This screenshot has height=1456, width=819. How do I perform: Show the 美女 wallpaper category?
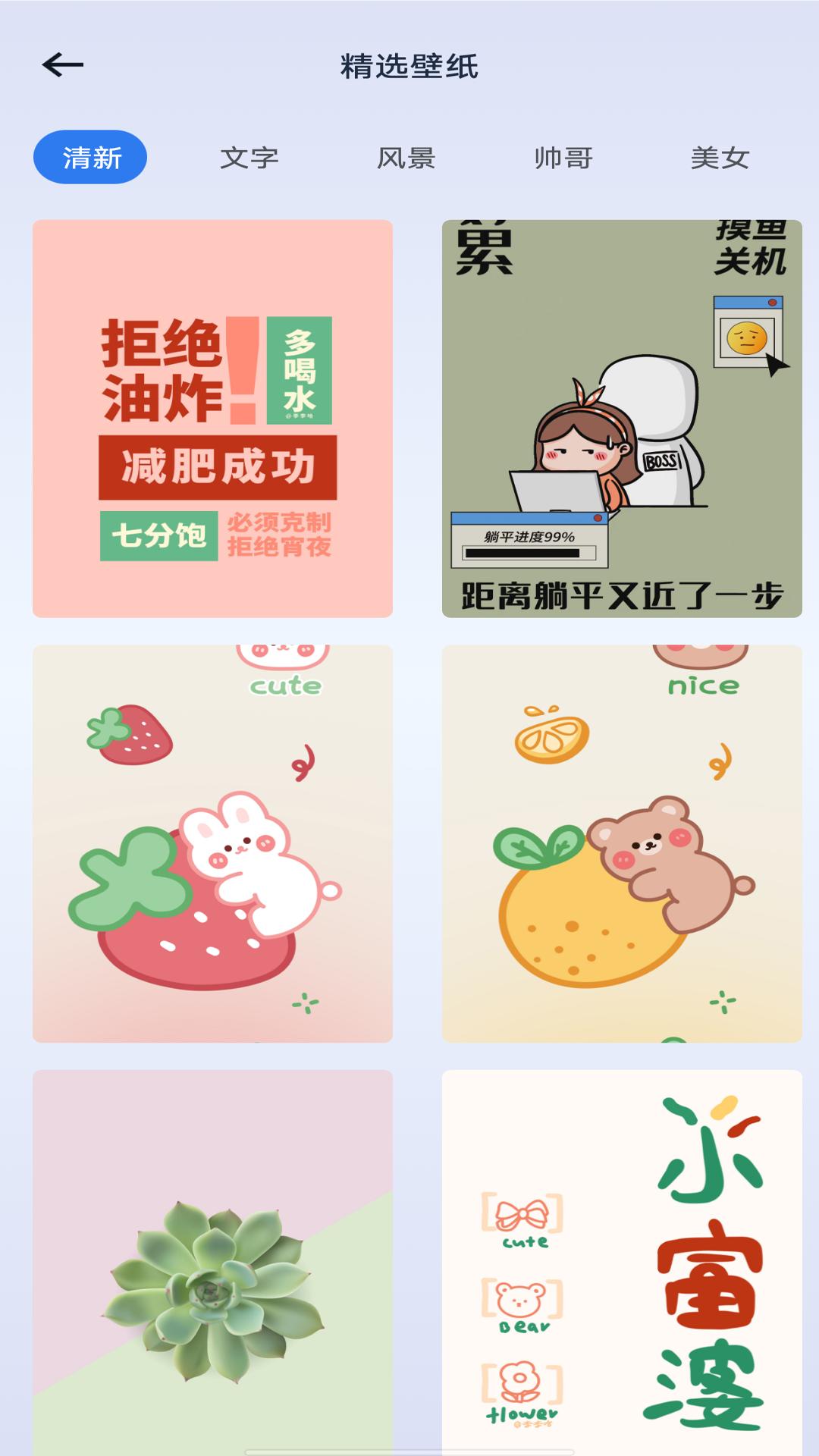720,158
